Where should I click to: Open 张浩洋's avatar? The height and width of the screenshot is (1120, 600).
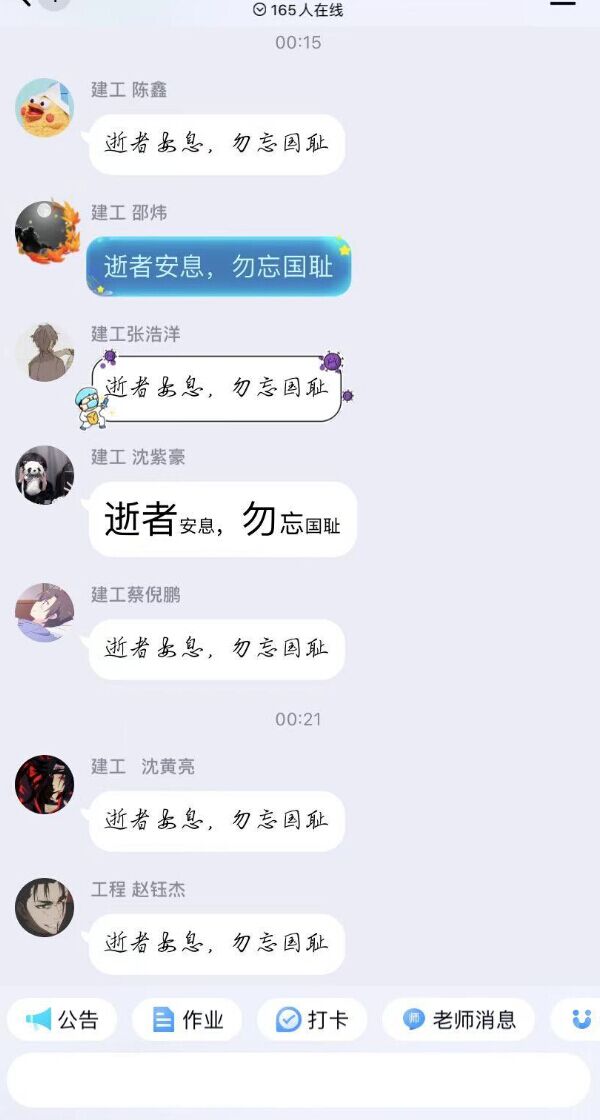(44, 353)
